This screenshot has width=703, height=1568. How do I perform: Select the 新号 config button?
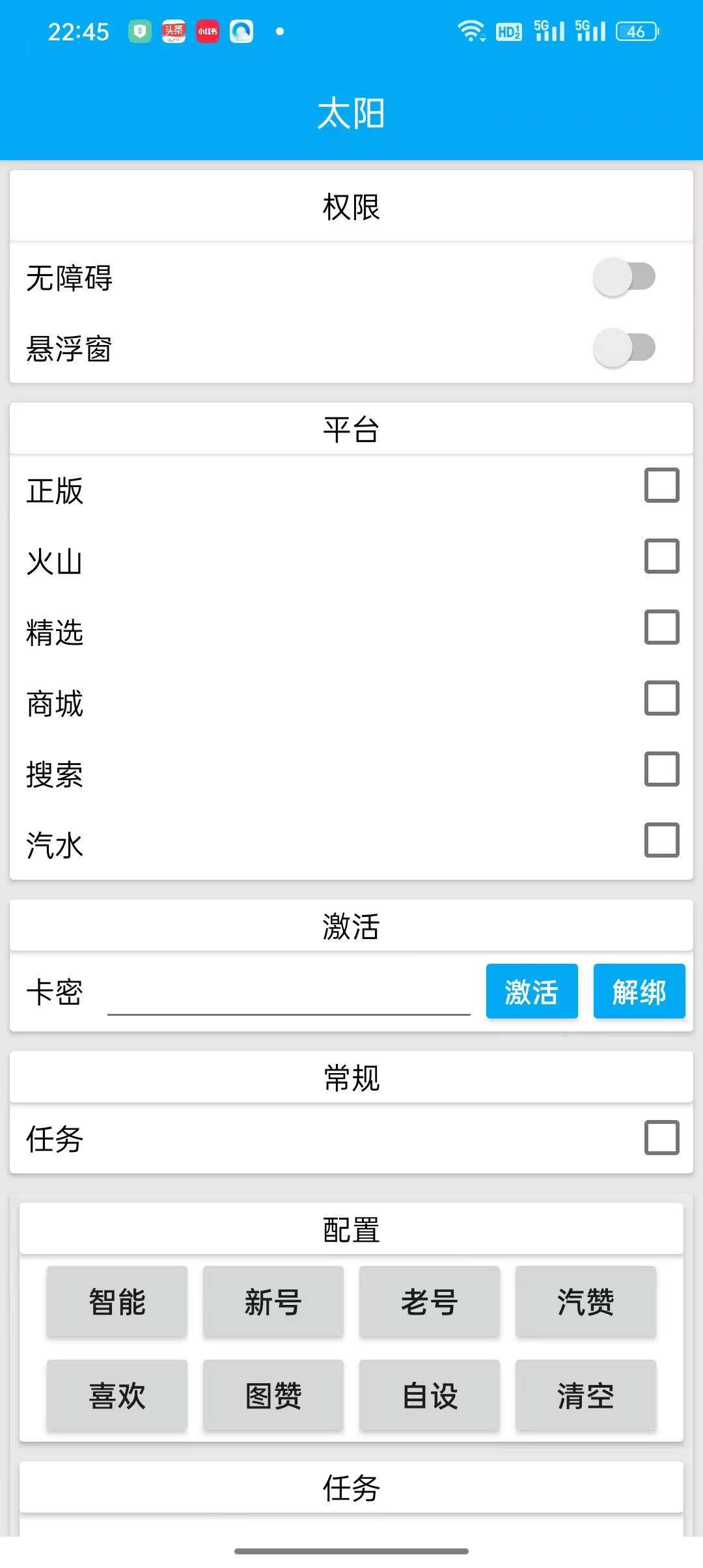click(273, 1302)
